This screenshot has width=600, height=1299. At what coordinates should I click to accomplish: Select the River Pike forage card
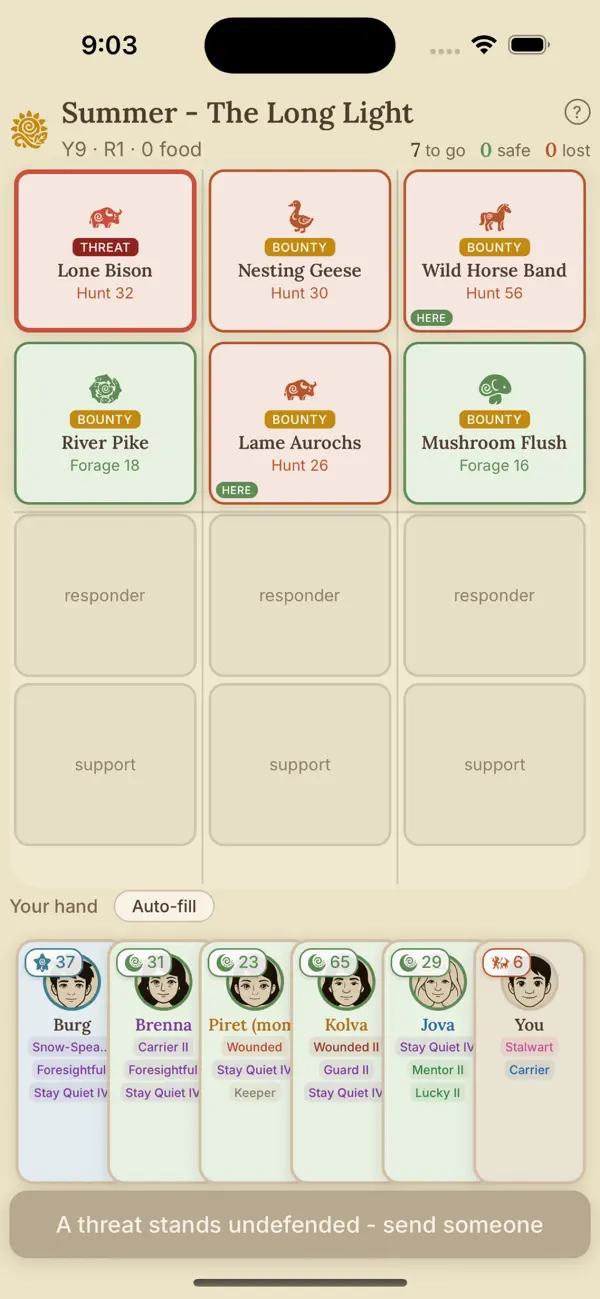(x=105, y=423)
